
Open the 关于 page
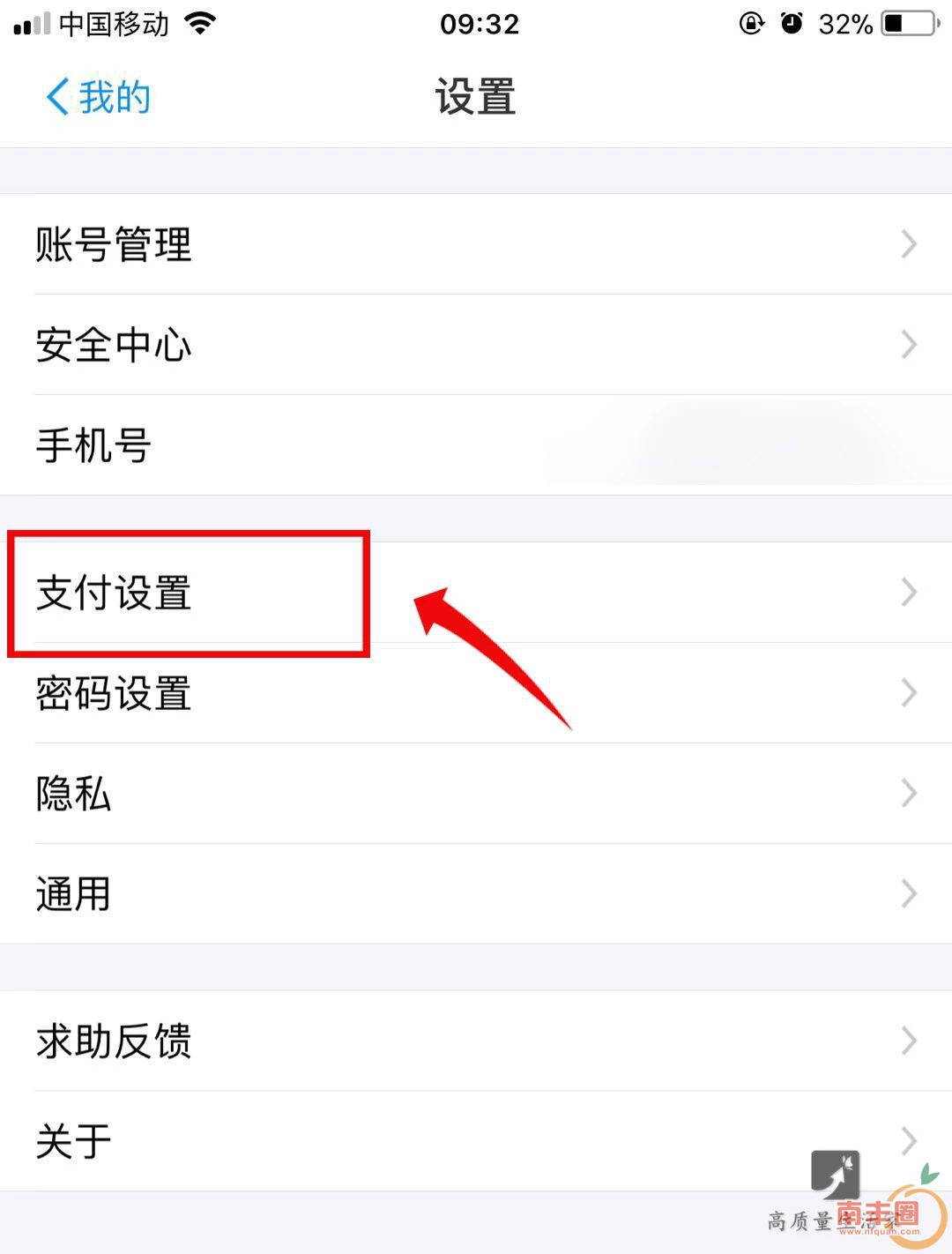pos(75,1141)
